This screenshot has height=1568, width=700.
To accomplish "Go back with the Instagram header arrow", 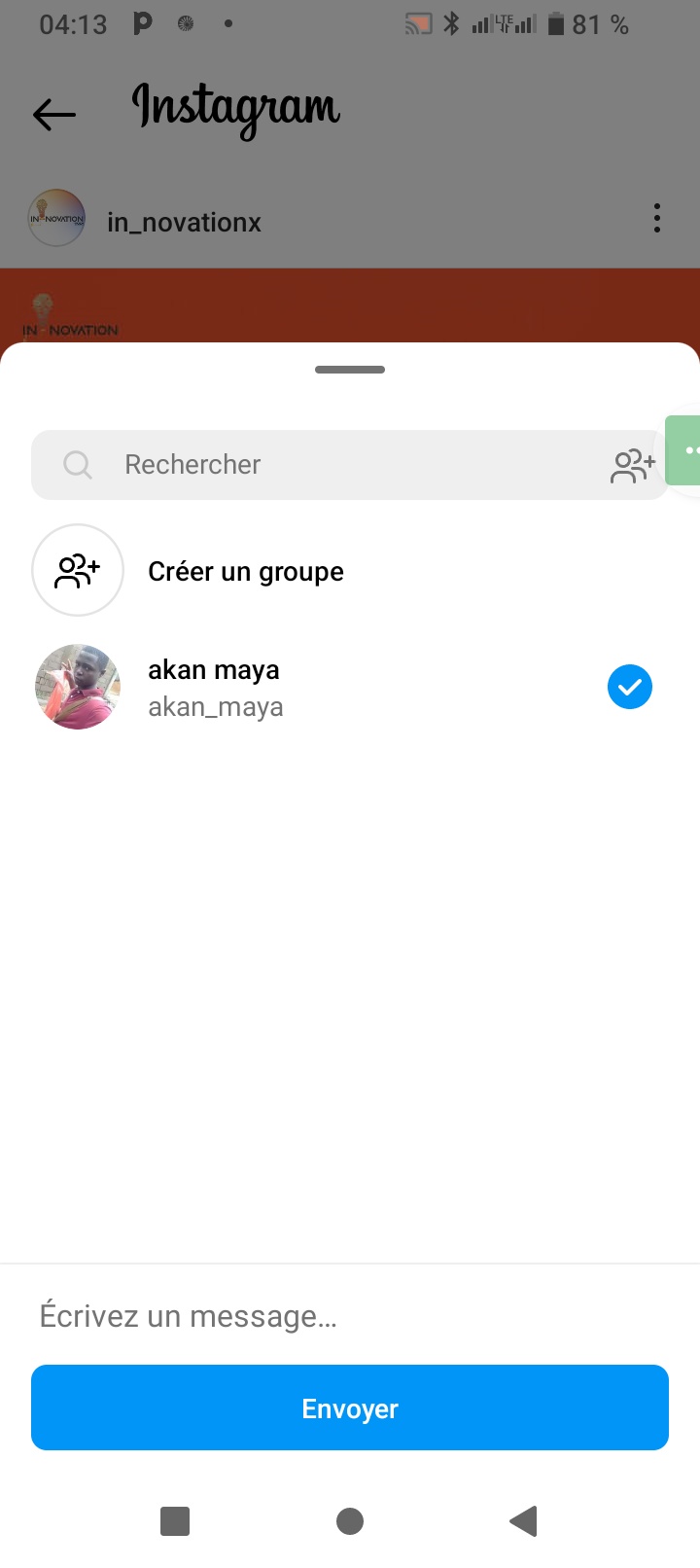I will click(54, 115).
